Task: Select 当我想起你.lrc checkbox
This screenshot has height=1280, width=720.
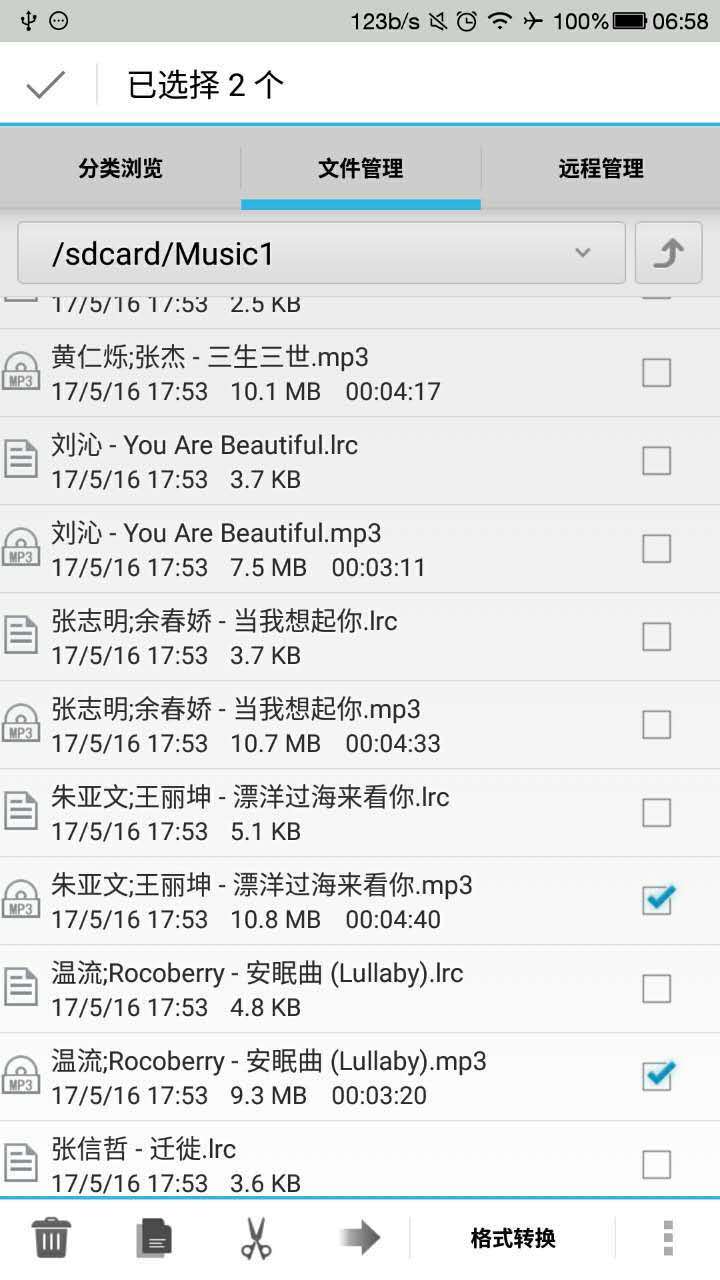Action: 656,636
